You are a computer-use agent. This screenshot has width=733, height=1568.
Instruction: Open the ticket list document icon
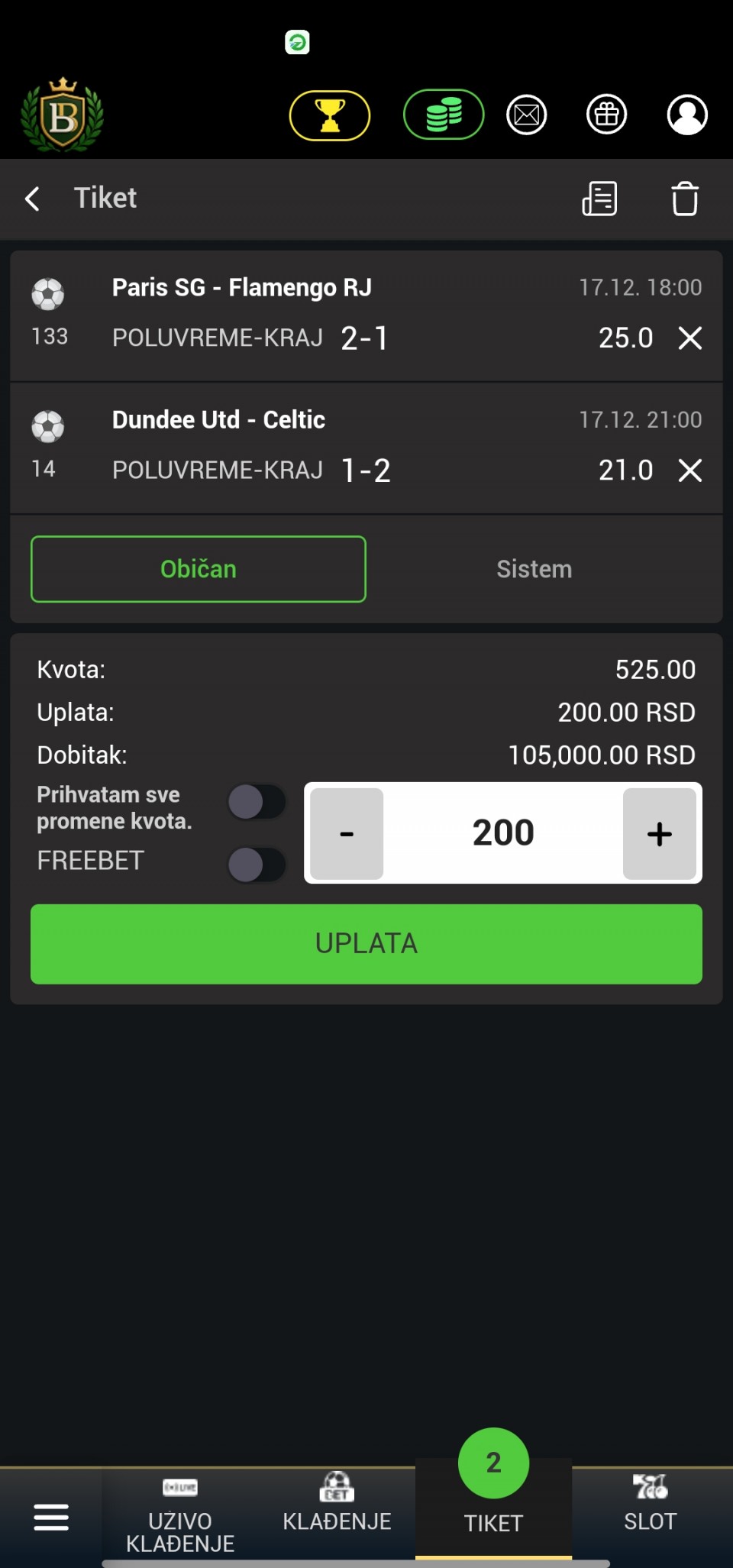tap(599, 199)
